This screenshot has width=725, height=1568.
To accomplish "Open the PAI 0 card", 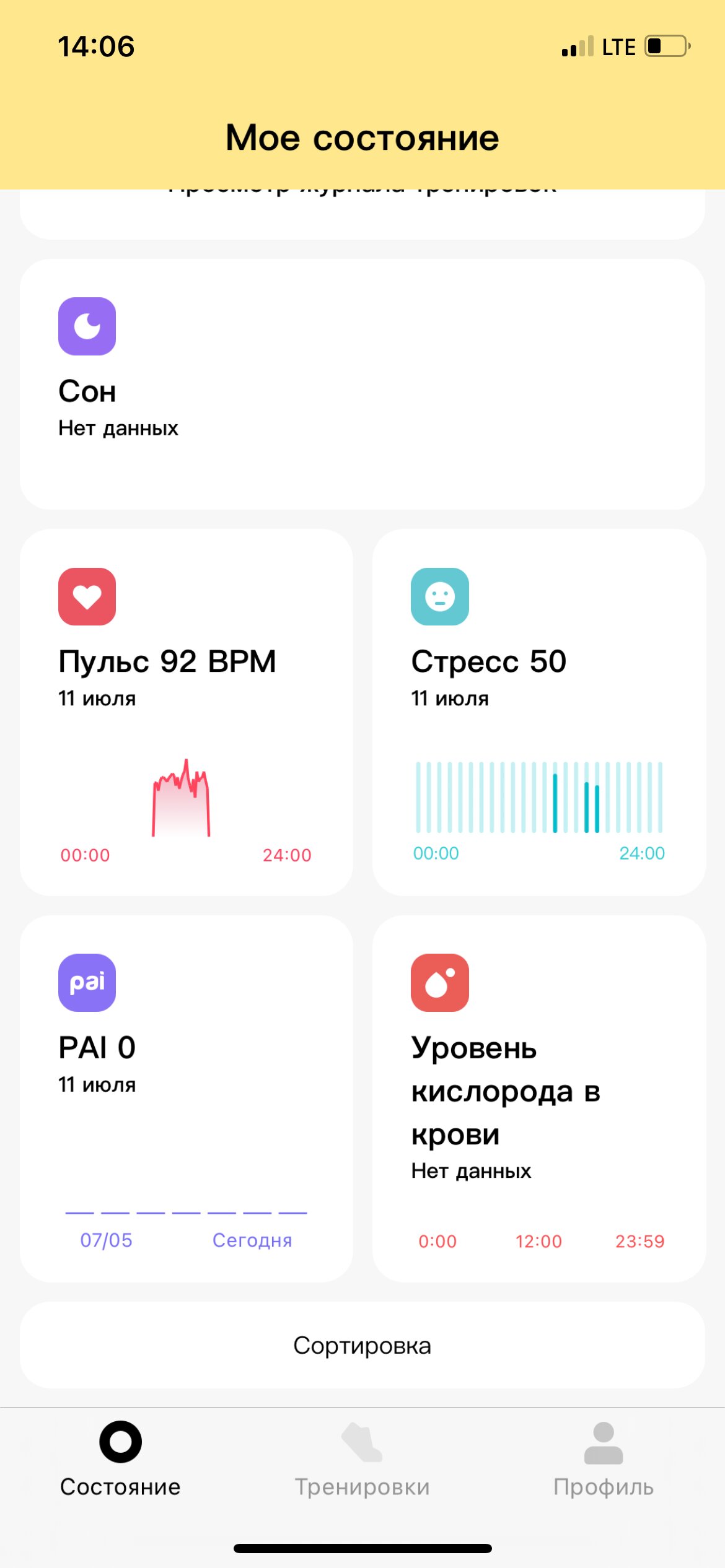I will tap(187, 1099).
